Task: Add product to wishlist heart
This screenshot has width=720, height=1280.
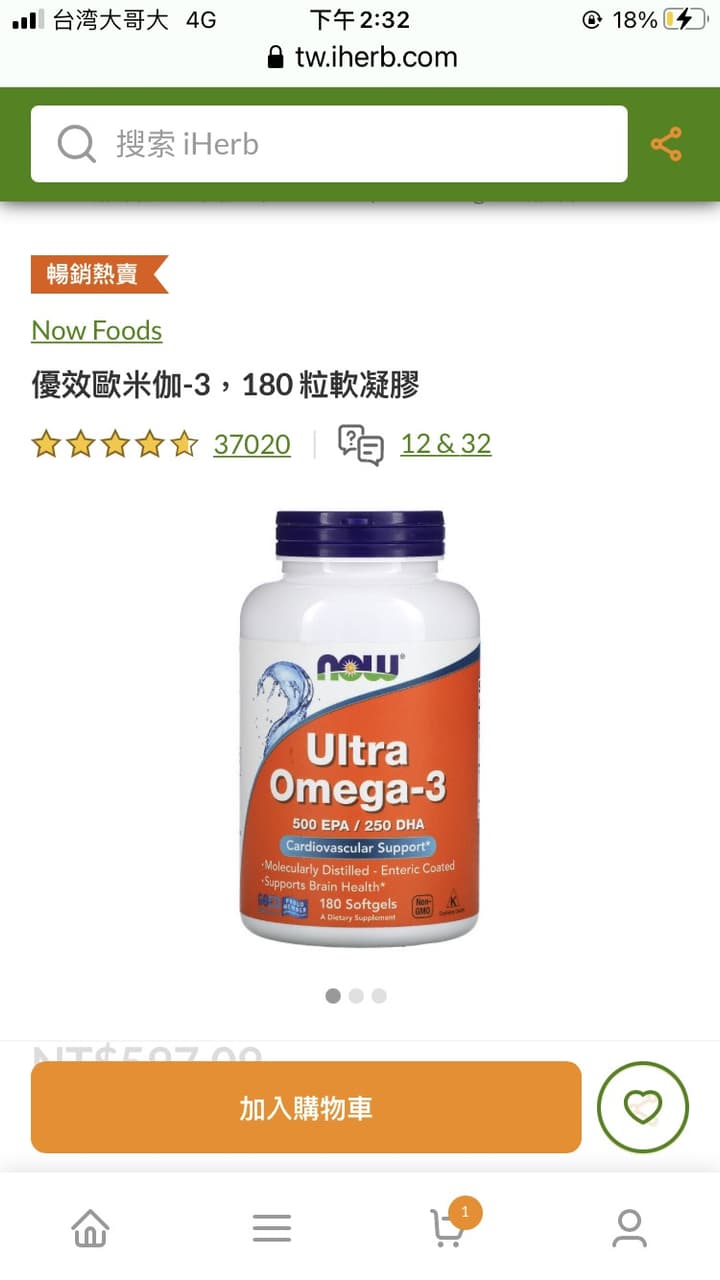Action: click(643, 1107)
